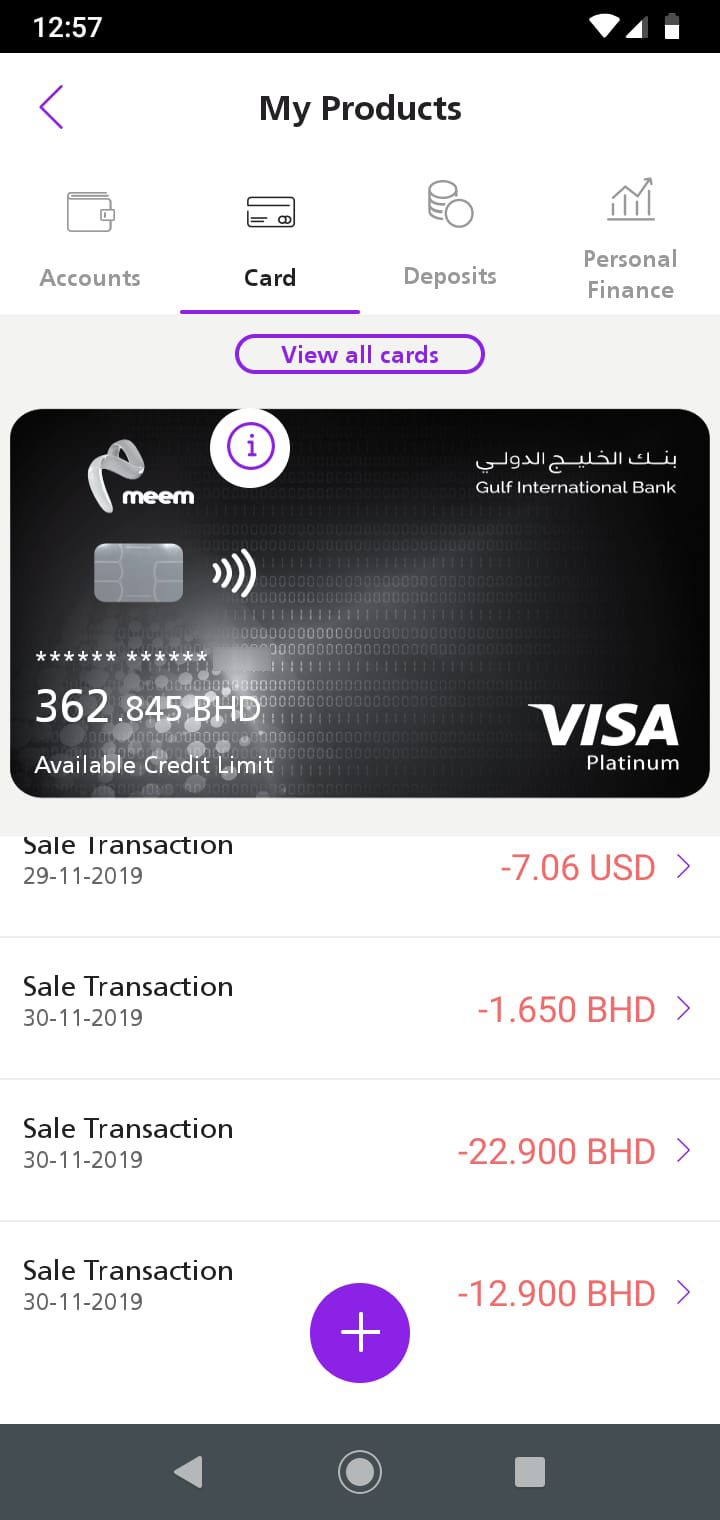View the -22.900 BHD sale transaction
Screen dimensions: 720x1520
click(x=360, y=1150)
